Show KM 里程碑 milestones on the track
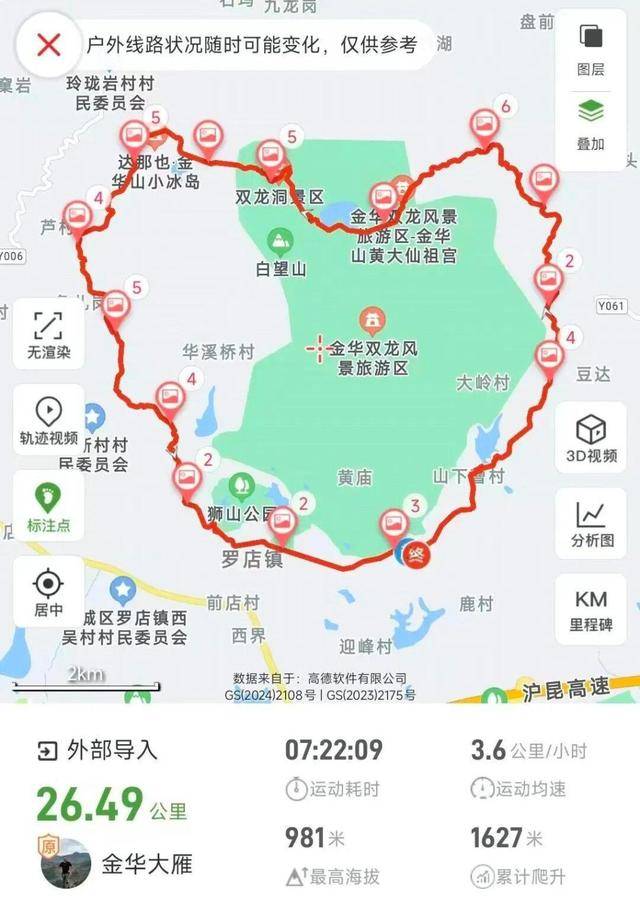This screenshot has width=640, height=903. coord(591,609)
